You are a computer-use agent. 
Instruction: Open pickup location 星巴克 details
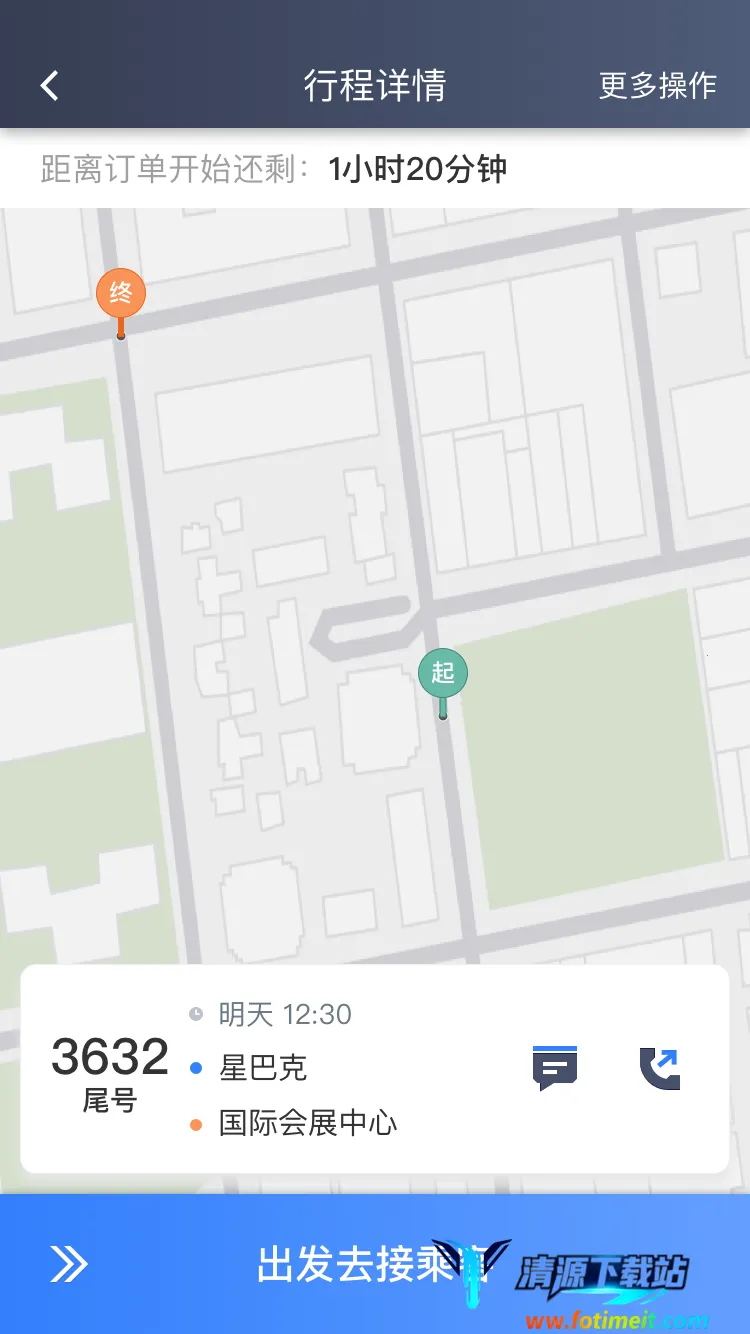(265, 1068)
